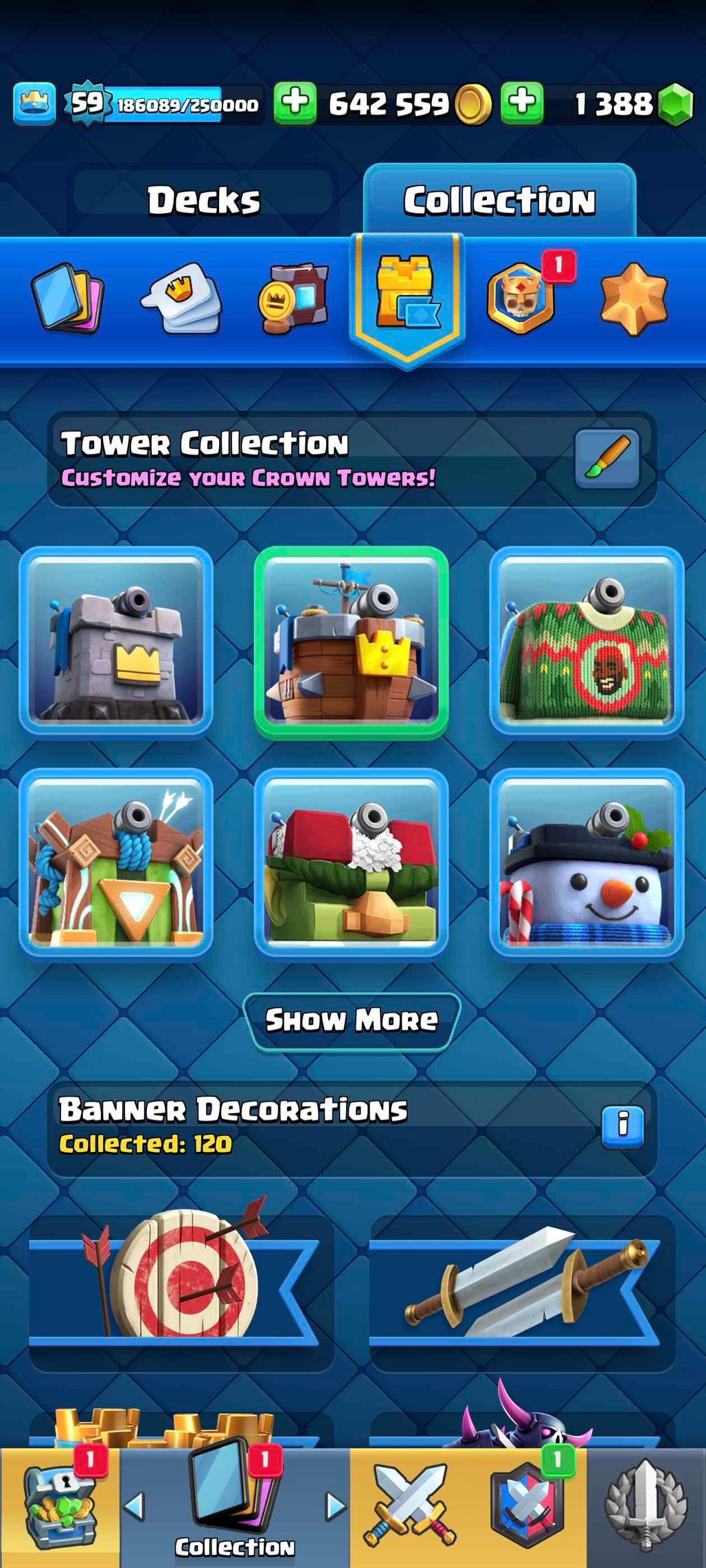Open the emotes collection sub-tab
This screenshot has width=706, height=1568.
click(x=181, y=299)
